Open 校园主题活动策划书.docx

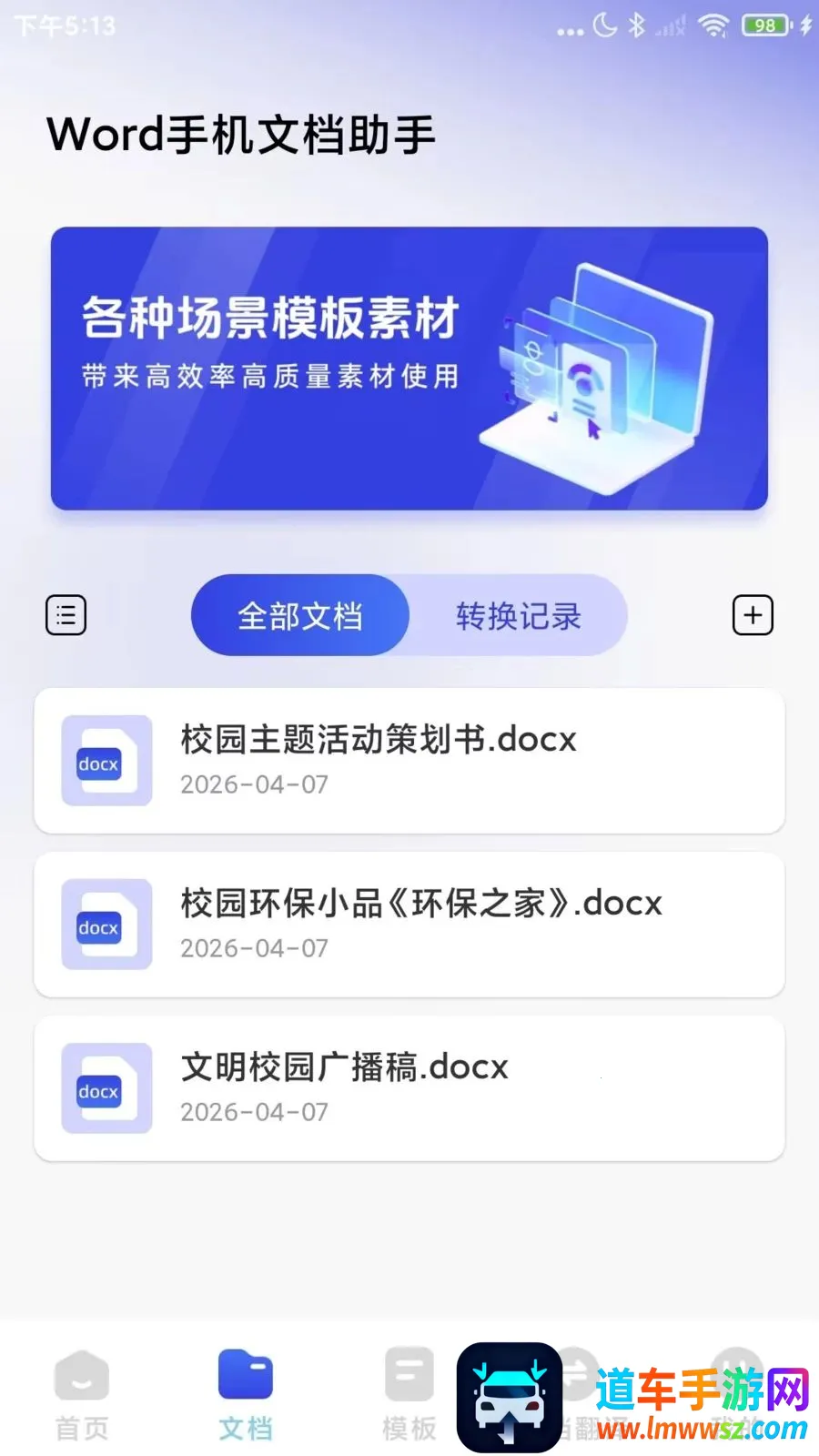click(409, 761)
